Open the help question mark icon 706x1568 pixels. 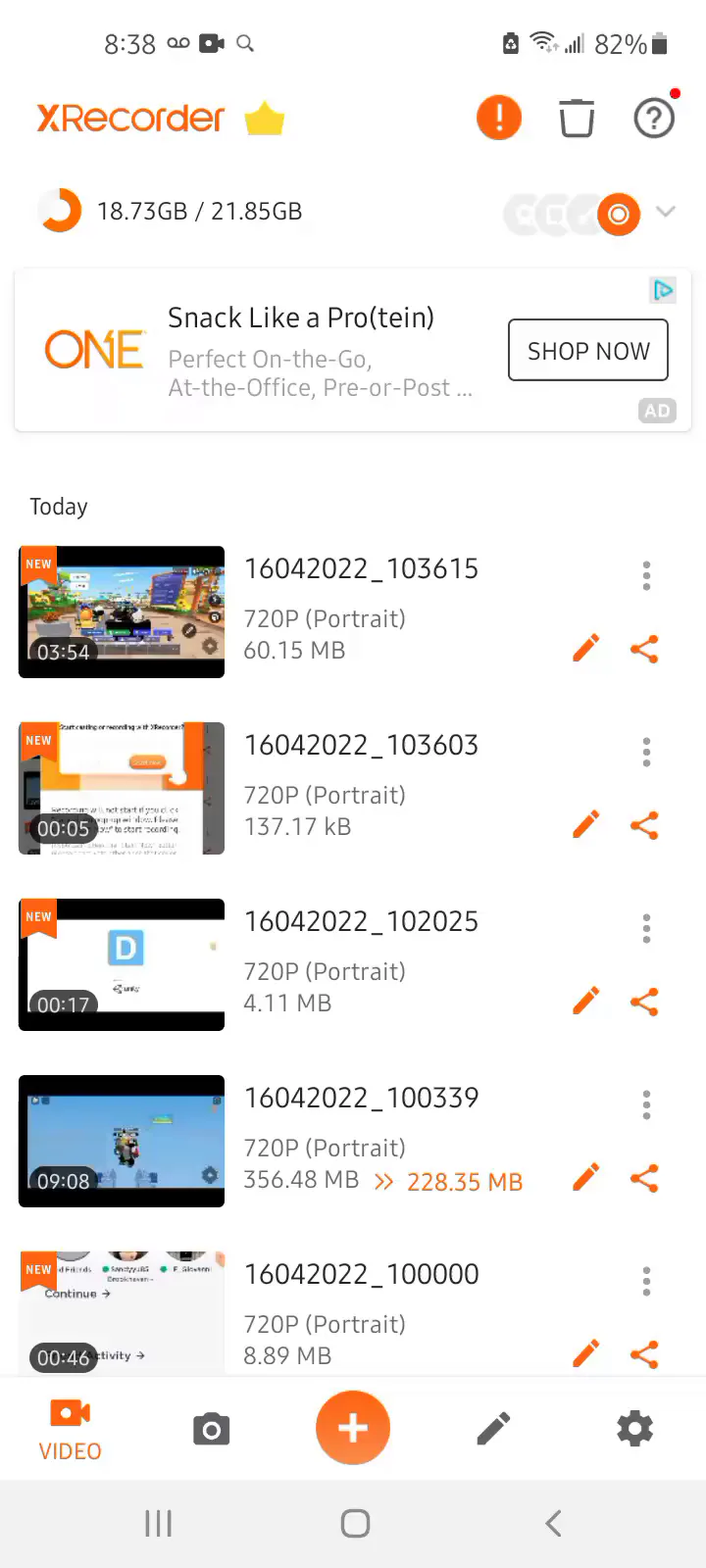coord(654,119)
